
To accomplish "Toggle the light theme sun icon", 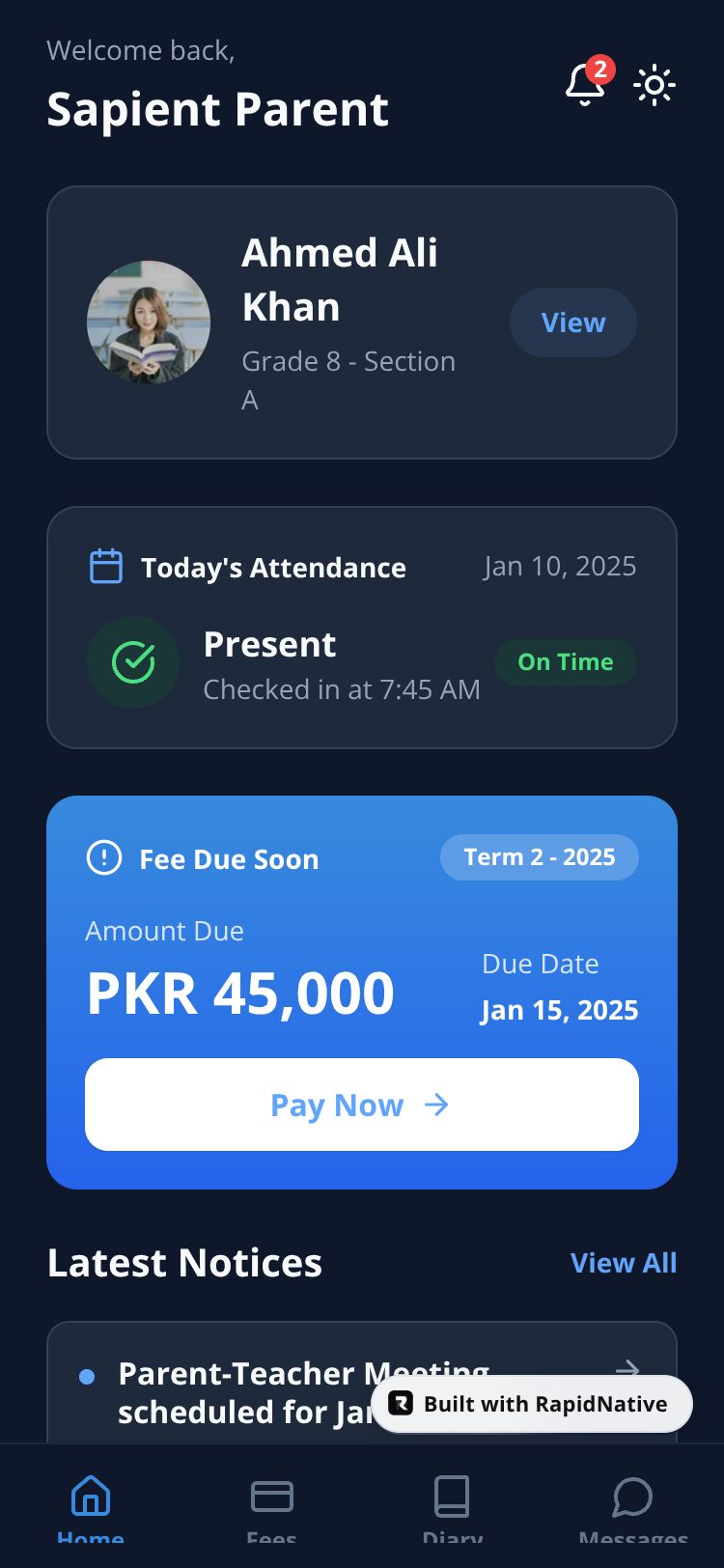I will click(654, 85).
